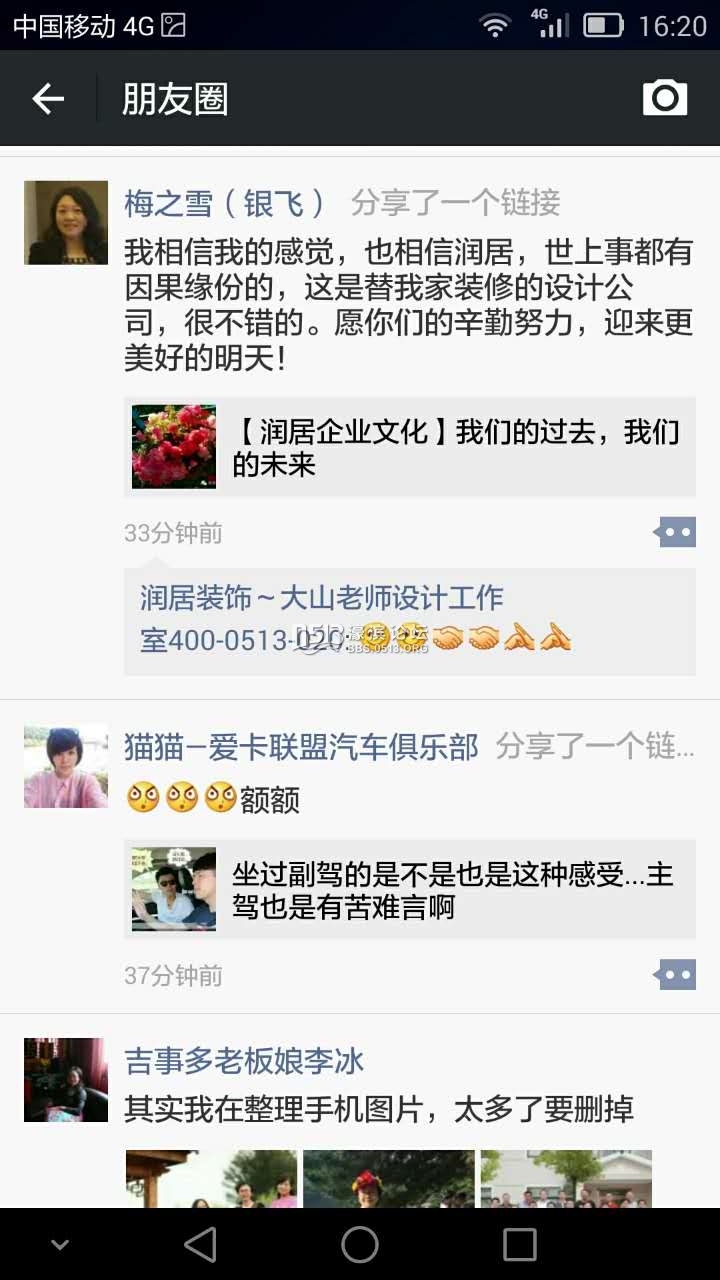Open 吉事多老板娘李冰 profile avatar
The width and height of the screenshot is (720, 1280).
(x=66, y=1080)
